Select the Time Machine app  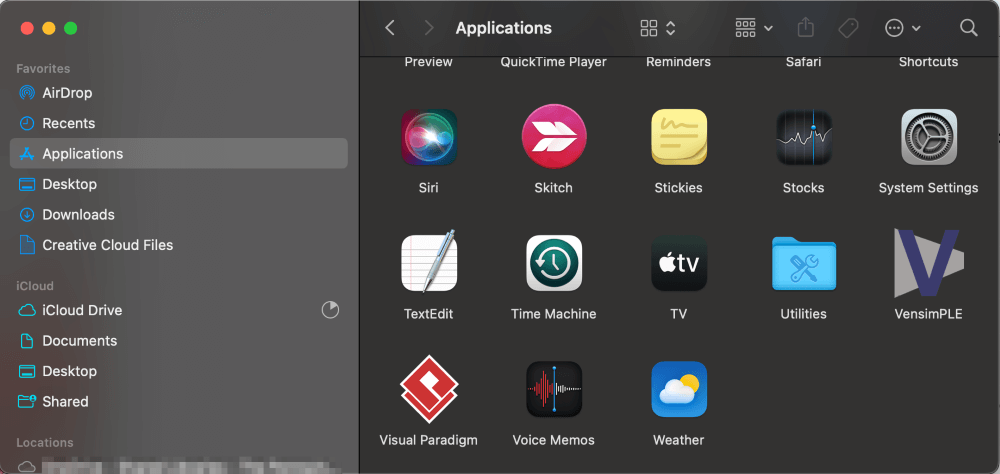pos(554,263)
